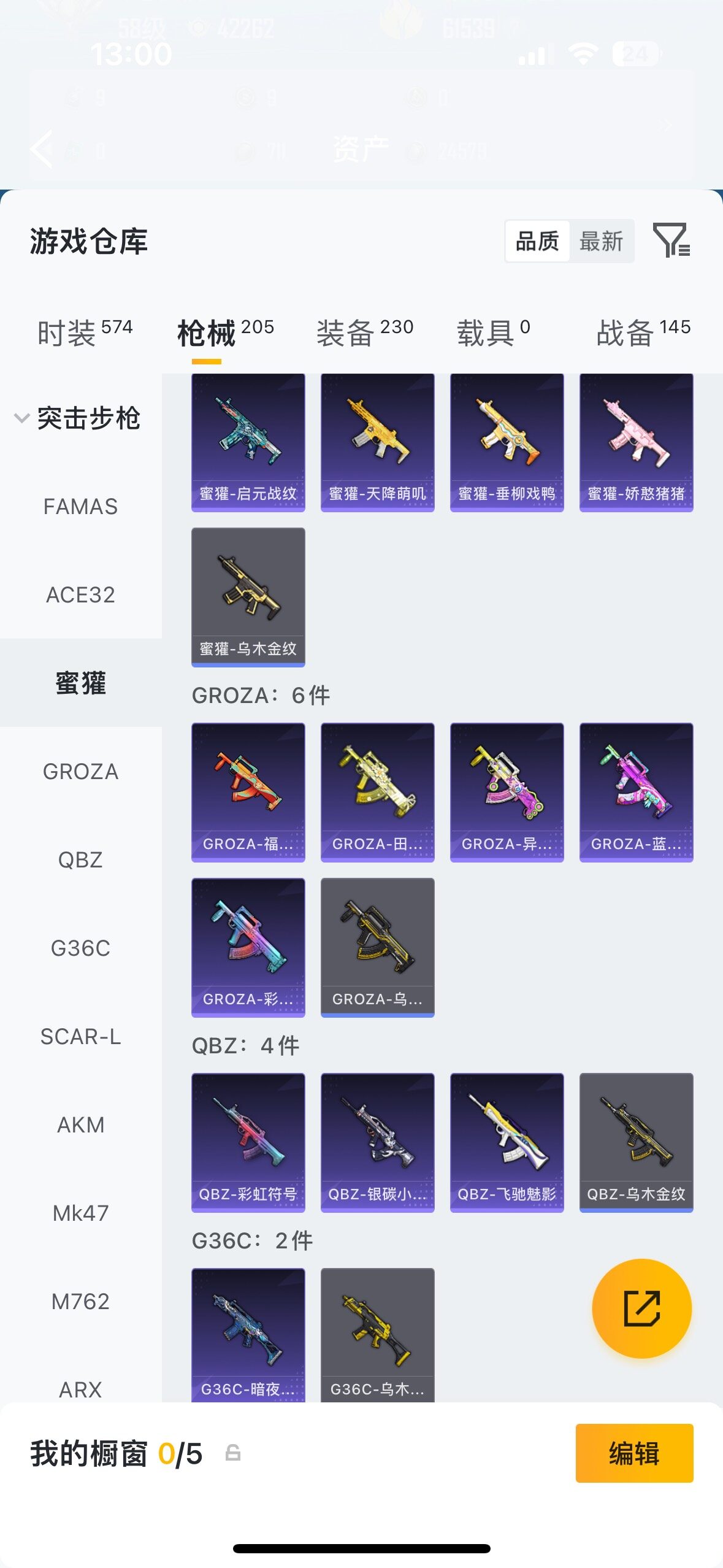This screenshot has height=1568, width=723.
Task: View the QBZ-彩虹符号 skin
Action: [248, 1142]
